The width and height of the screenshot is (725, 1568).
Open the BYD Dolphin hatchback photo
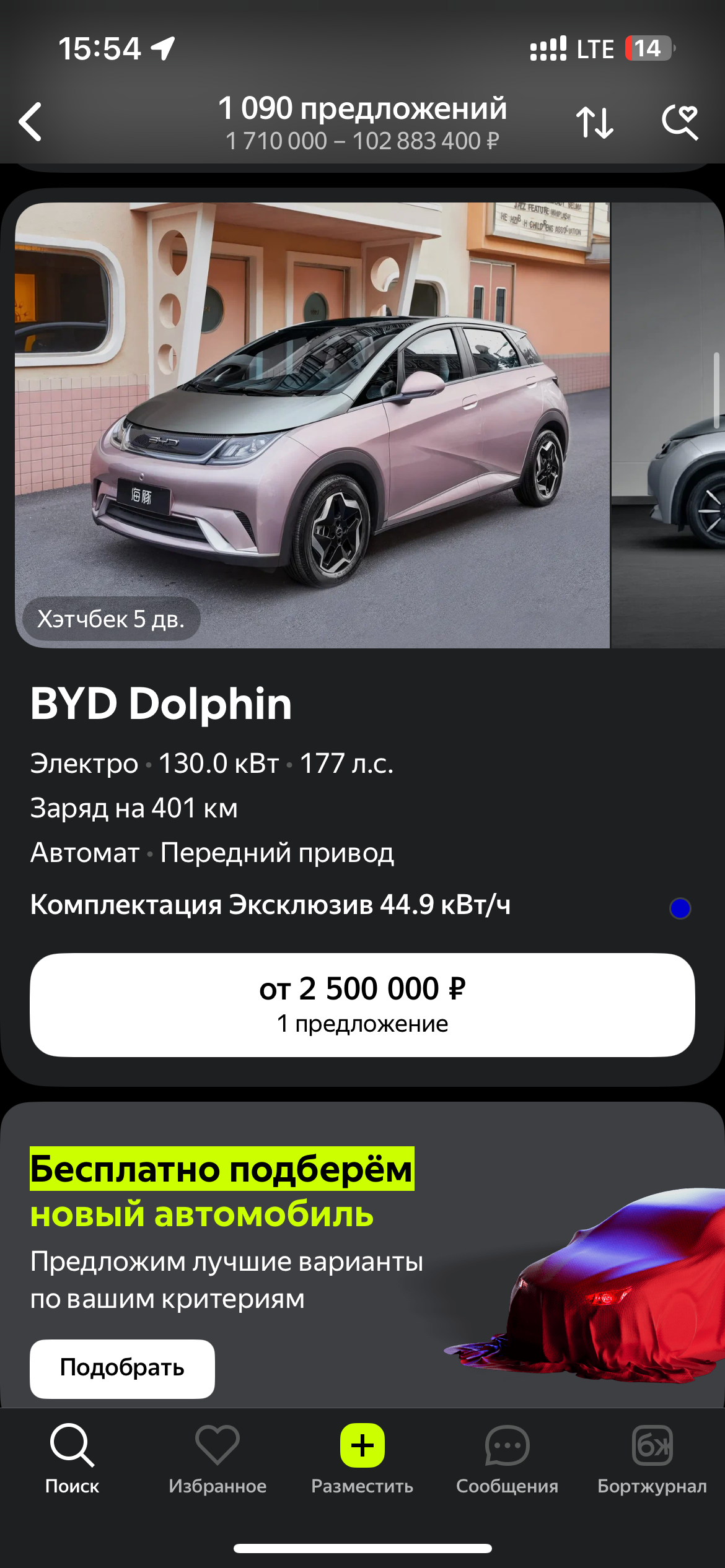click(x=312, y=425)
